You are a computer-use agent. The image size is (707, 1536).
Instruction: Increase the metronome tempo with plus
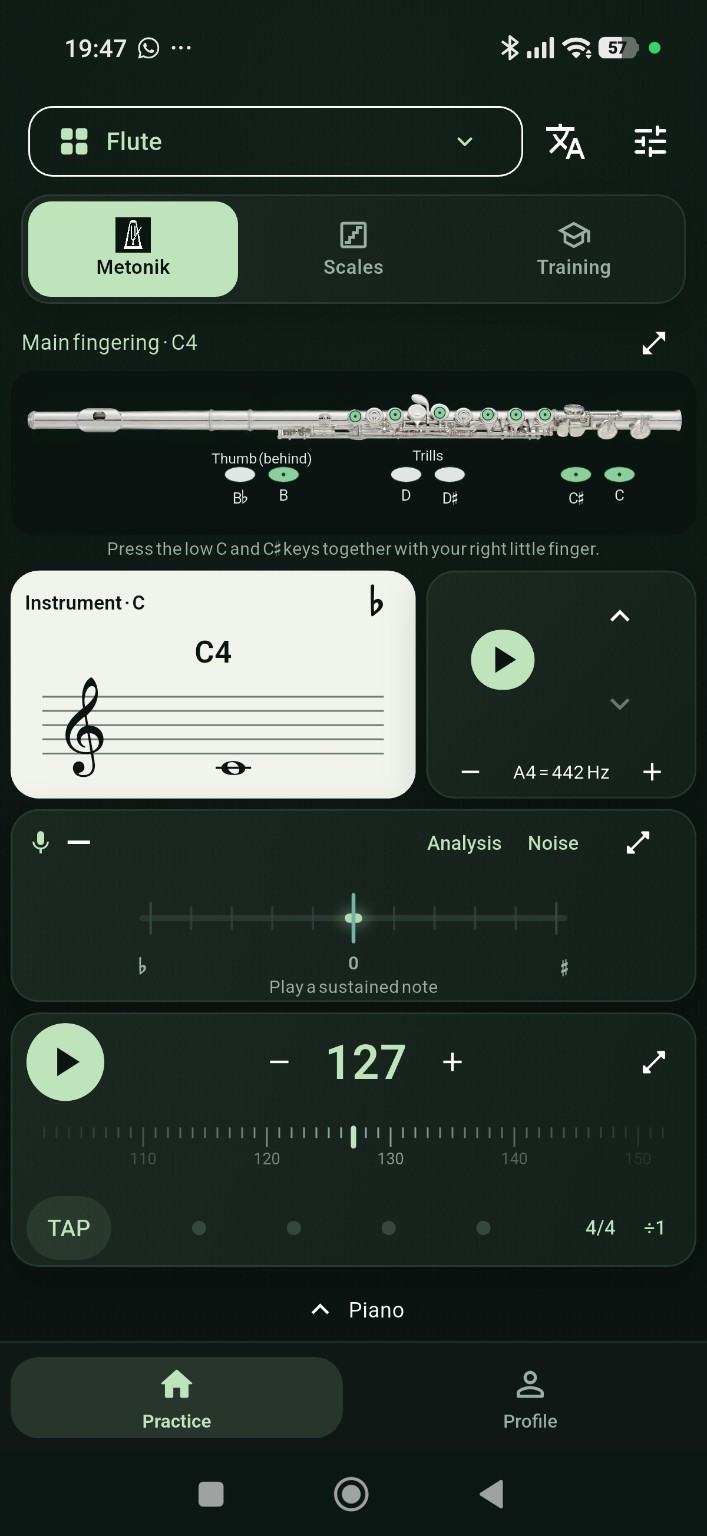[x=453, y=1062]
